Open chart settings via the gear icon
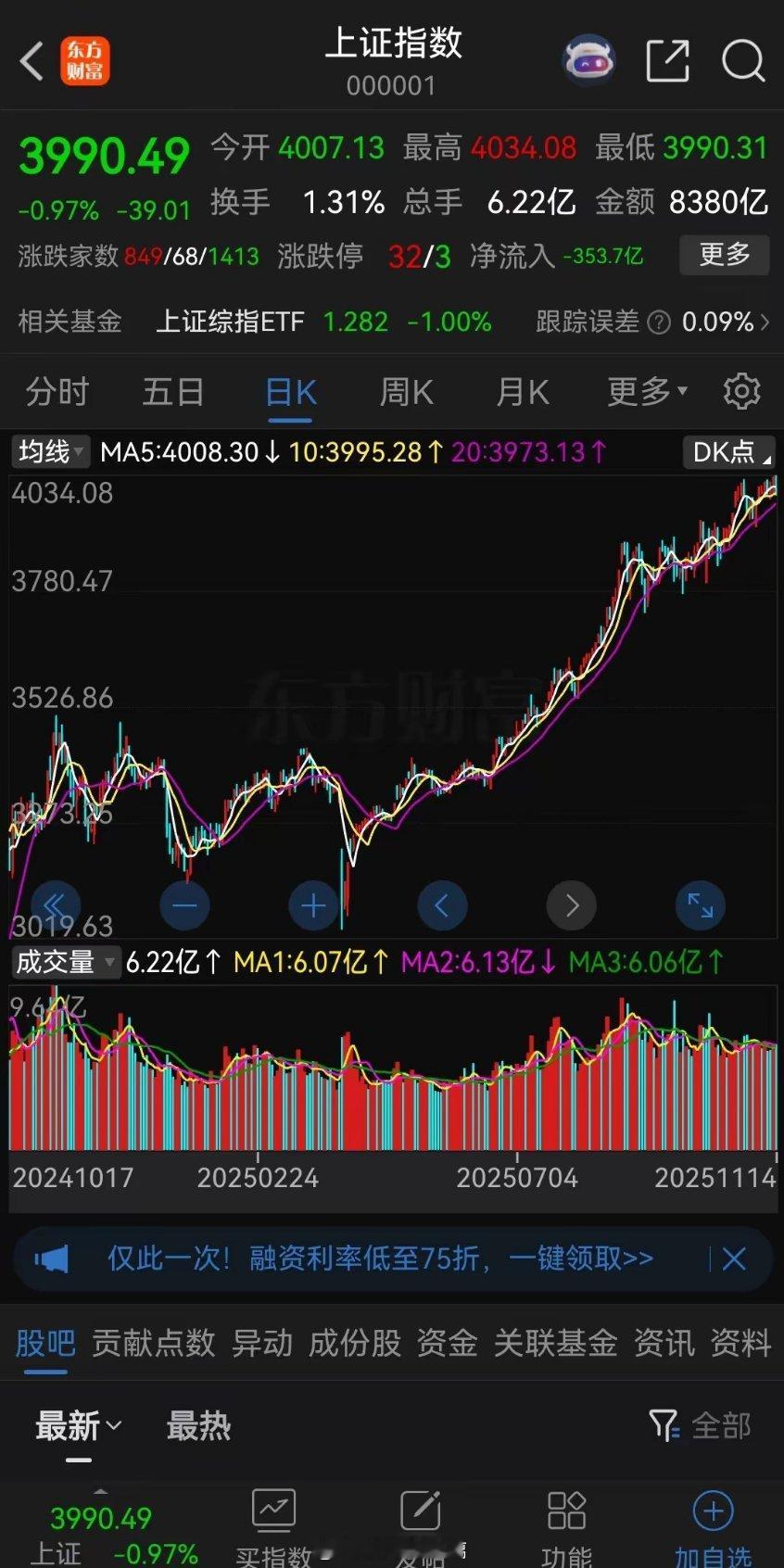The image size is (784, 1568). 741,391
